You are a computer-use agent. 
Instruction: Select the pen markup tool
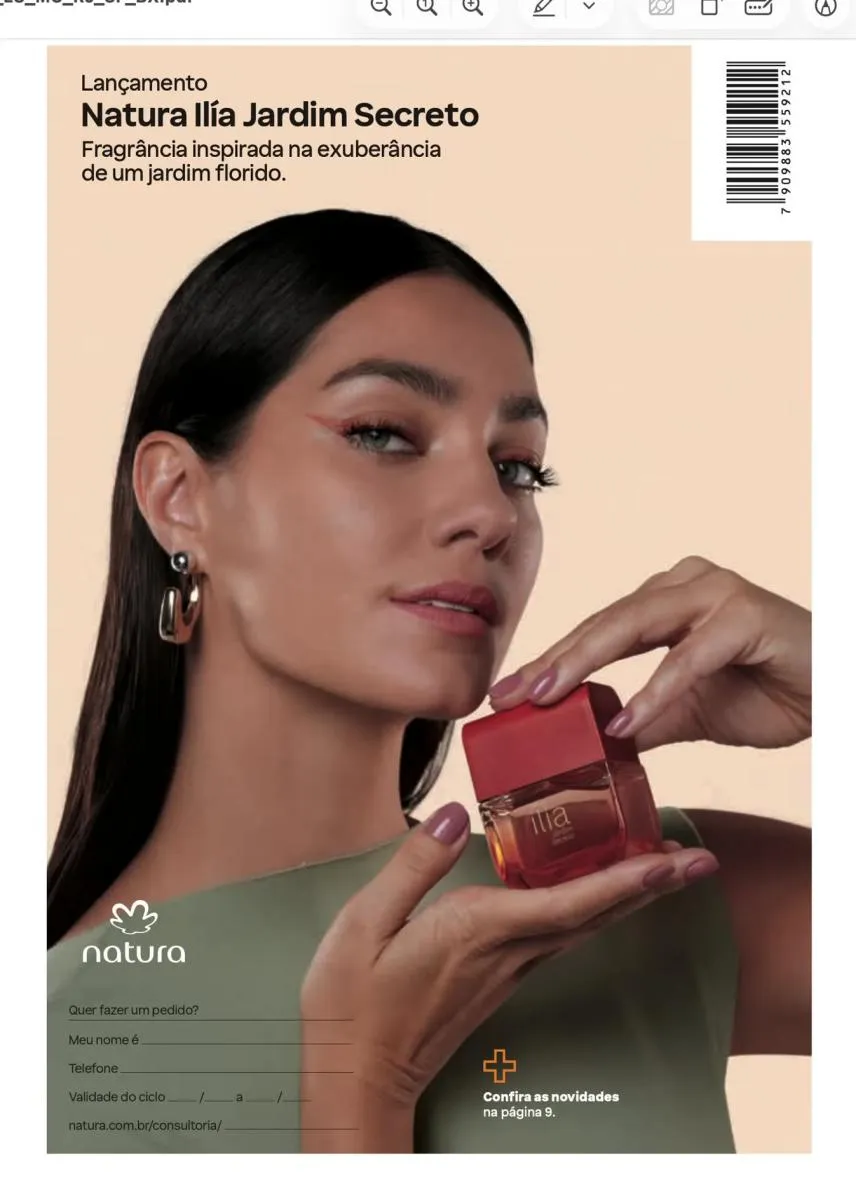(x=544, y=6)
